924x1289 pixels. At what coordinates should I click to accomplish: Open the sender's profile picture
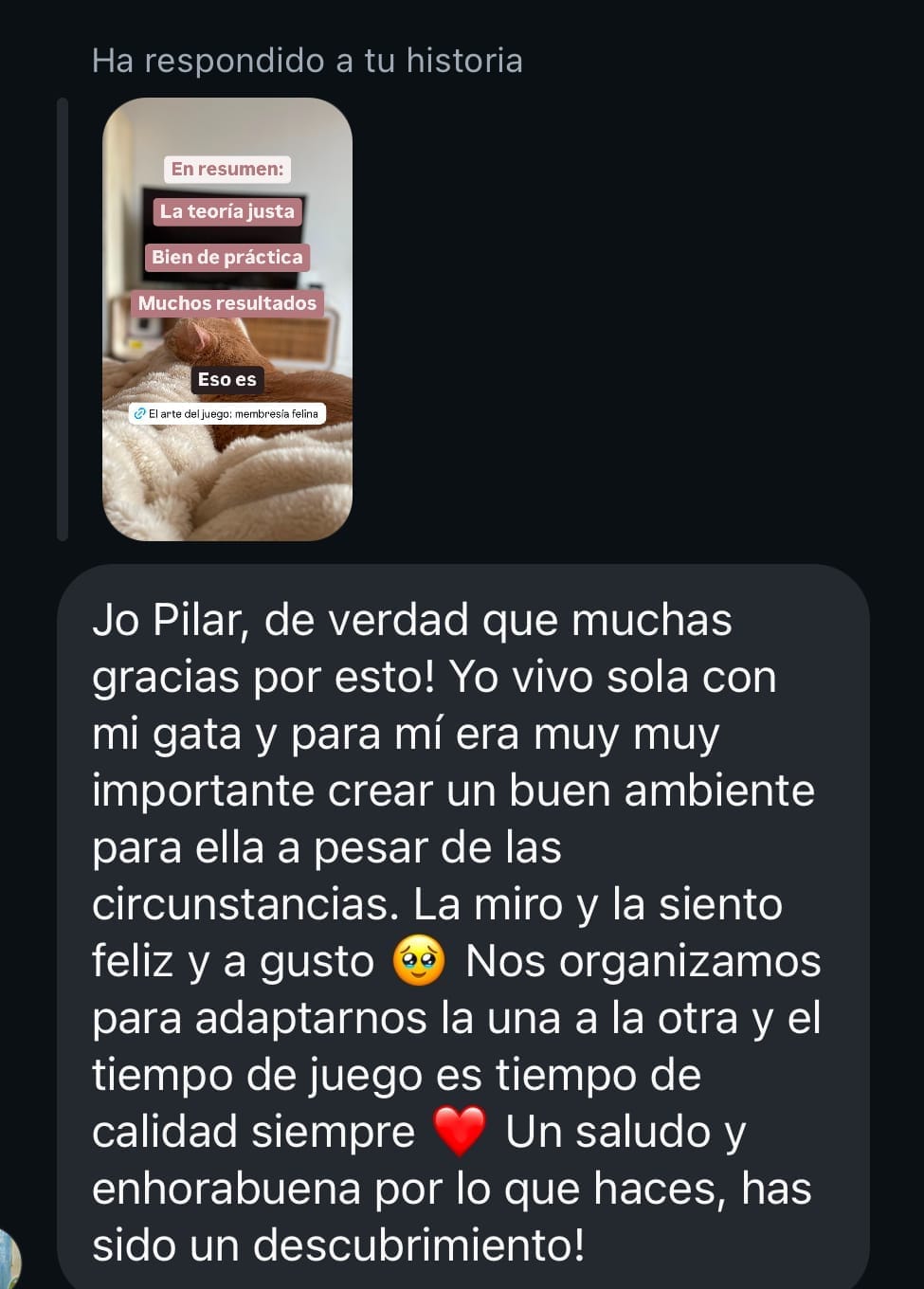[x=8, y=1260]
